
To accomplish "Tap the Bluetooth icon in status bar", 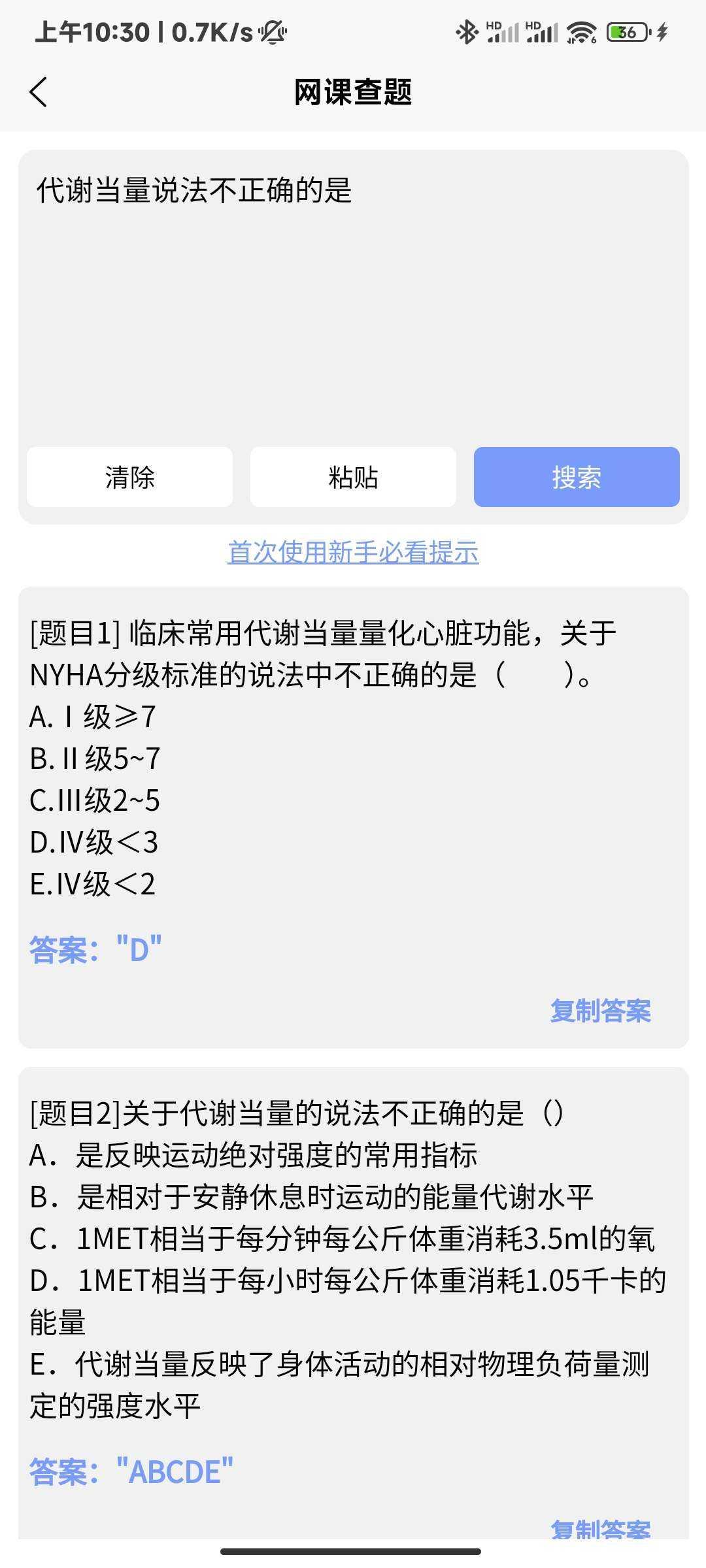I will (468, 31).
